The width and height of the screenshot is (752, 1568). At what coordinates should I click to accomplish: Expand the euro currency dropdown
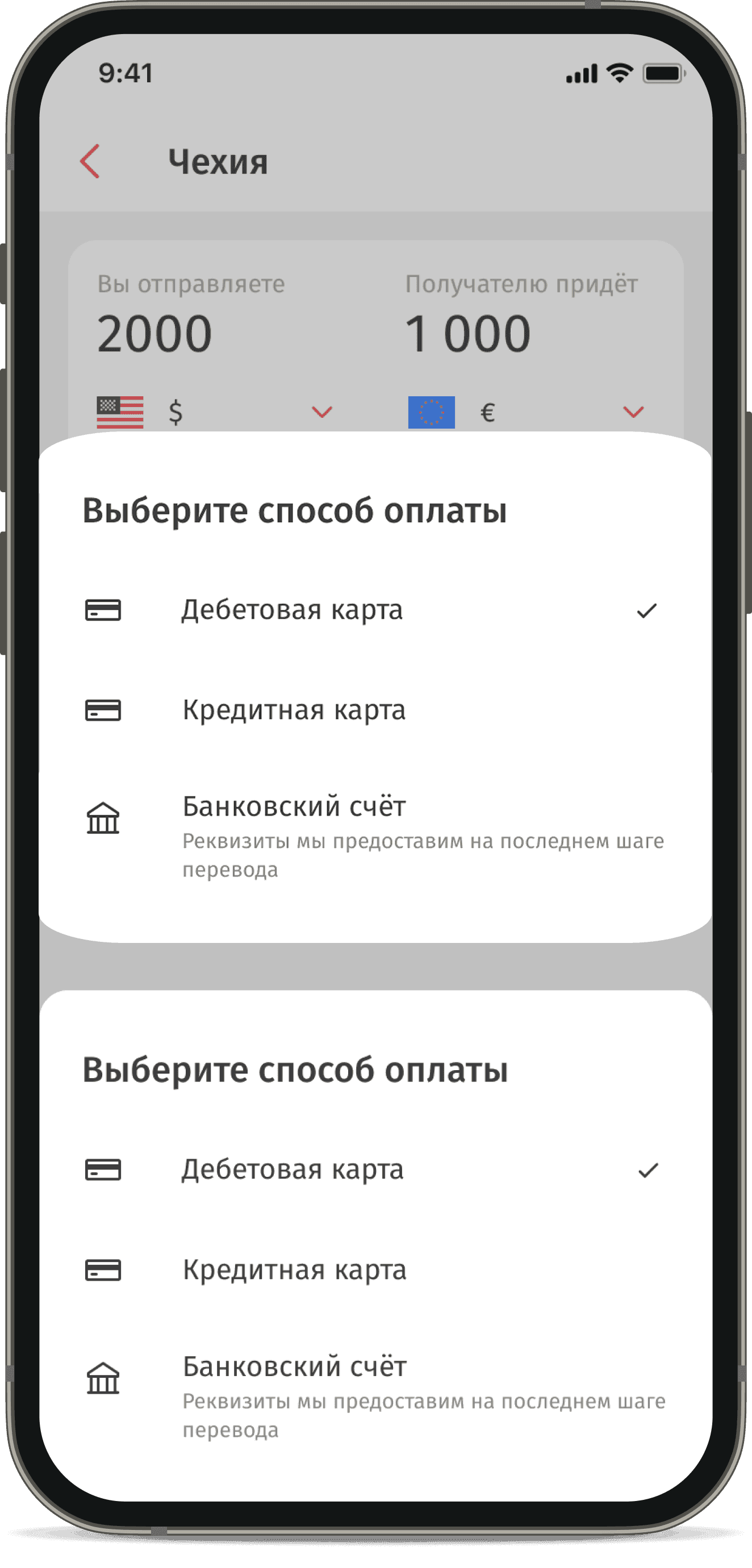633,412
